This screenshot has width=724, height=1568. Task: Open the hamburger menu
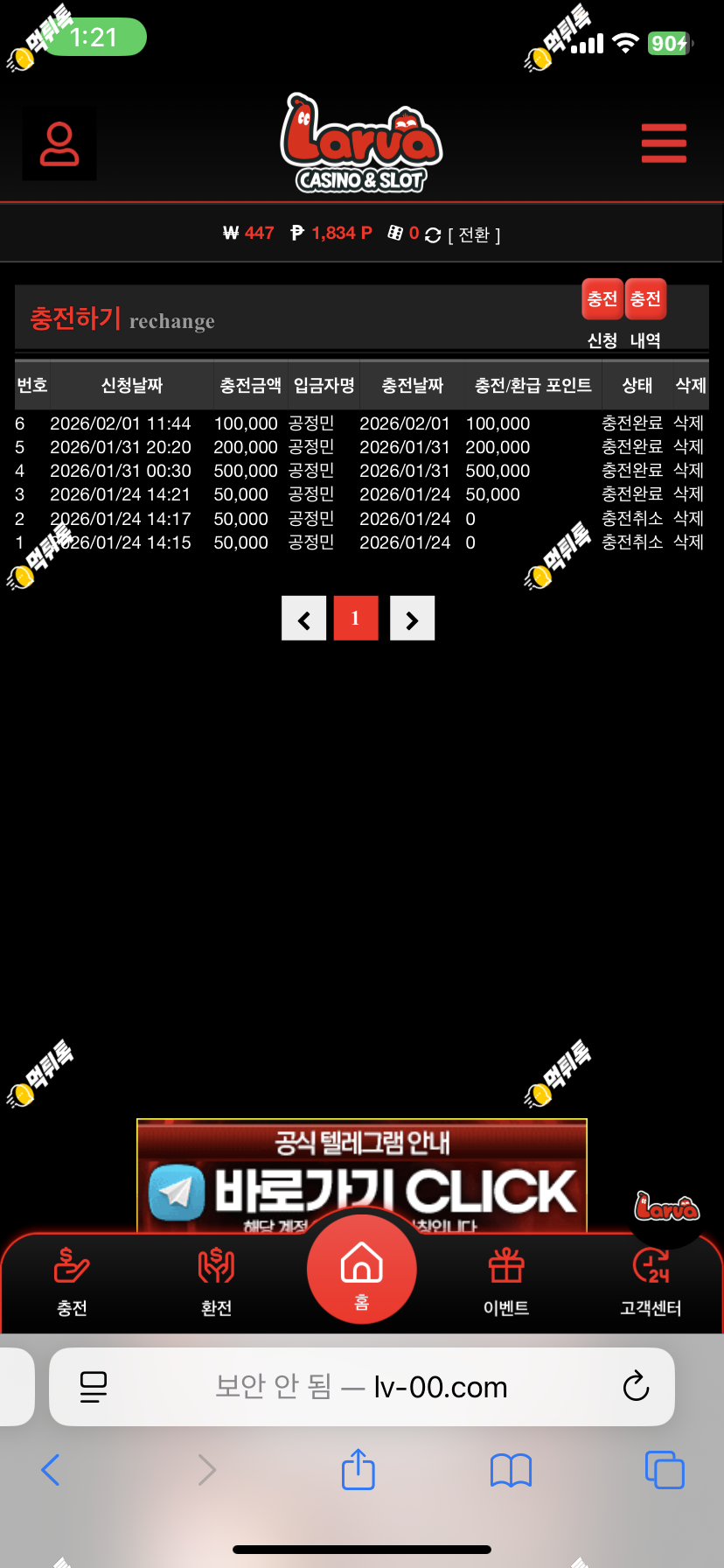point(664,143)
